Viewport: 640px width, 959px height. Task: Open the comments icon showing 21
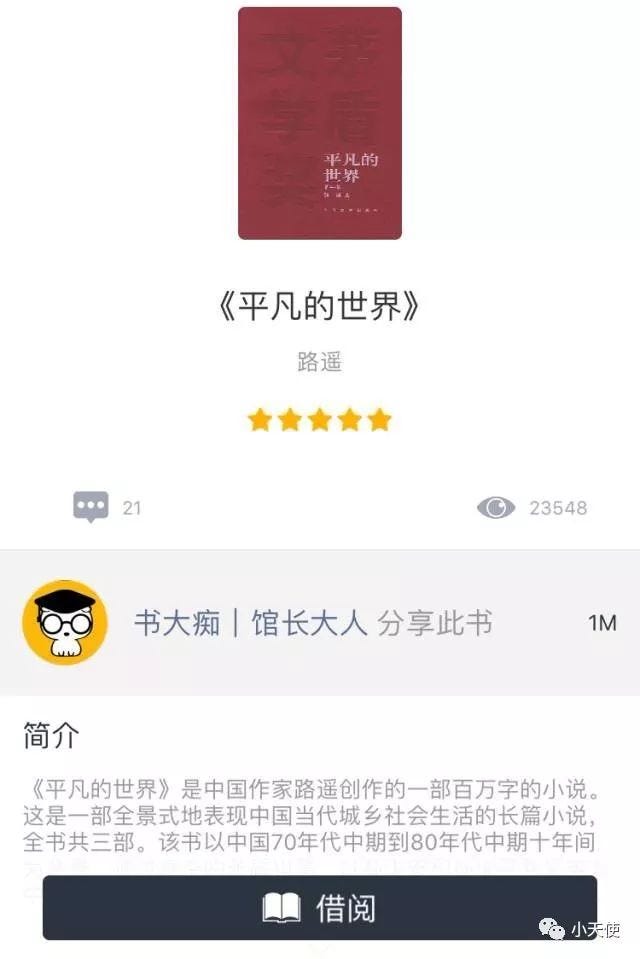coord(91,507)
